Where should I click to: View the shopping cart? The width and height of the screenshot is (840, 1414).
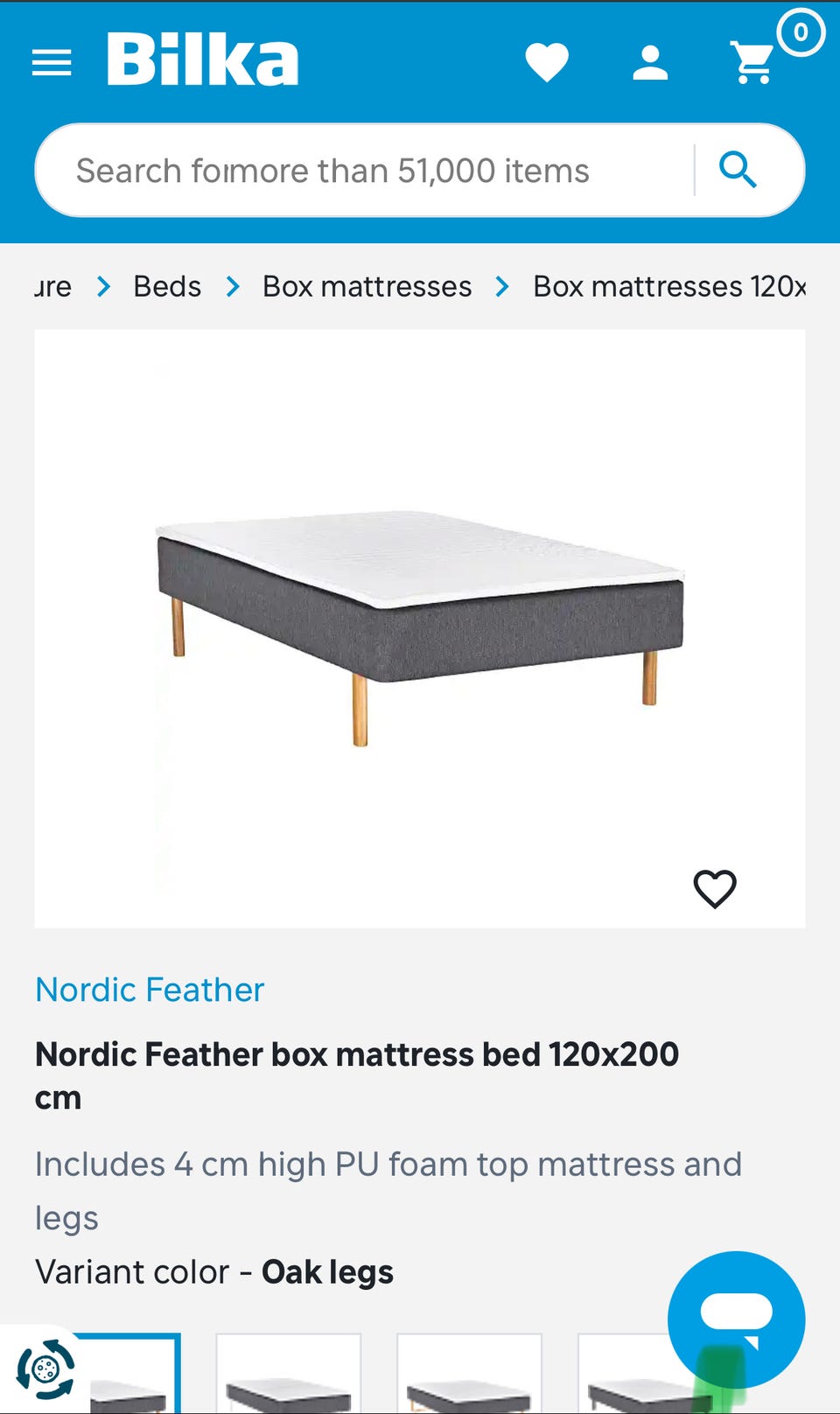[x=753, y=62]
